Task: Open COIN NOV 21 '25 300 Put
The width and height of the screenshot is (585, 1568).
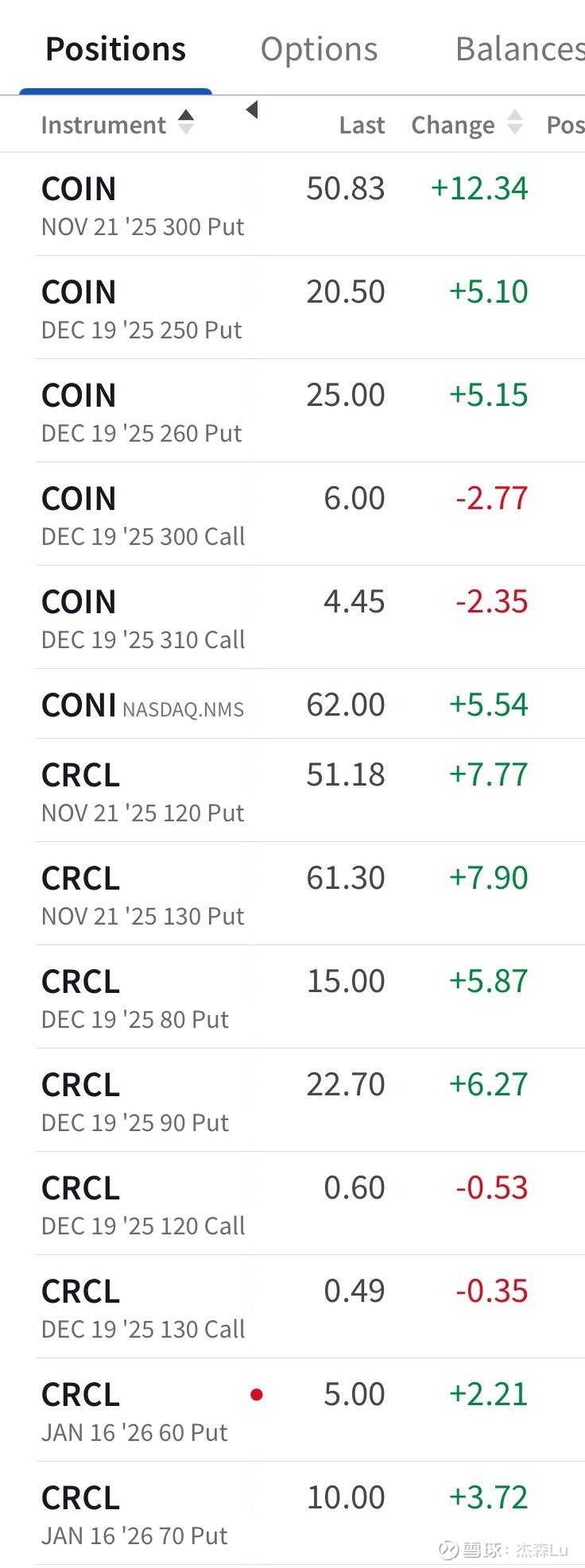Action: click(143, 205)
